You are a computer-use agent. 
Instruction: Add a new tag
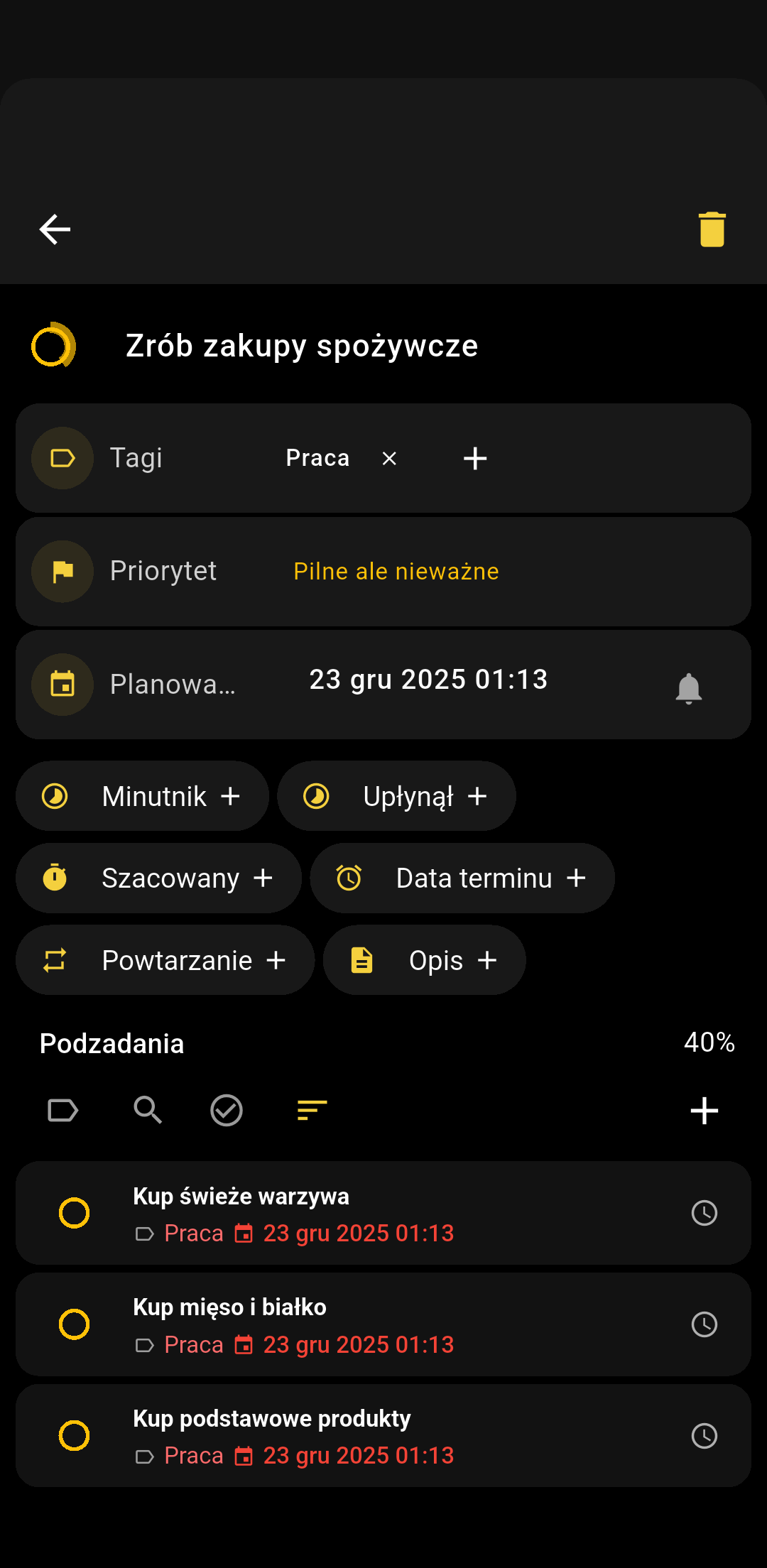(475, 459)
